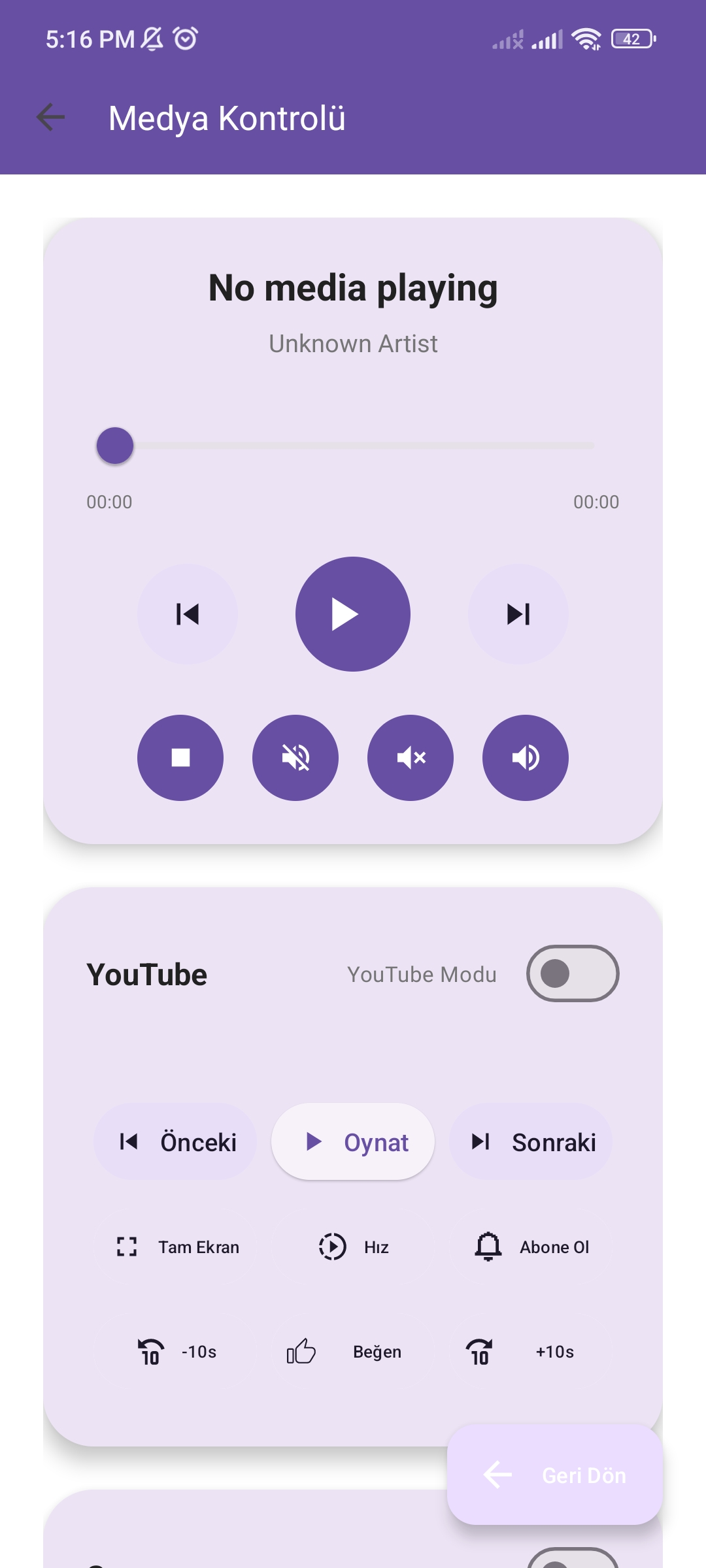Choose the Sonraki button in YouTube section

(x=531, y=1142)
